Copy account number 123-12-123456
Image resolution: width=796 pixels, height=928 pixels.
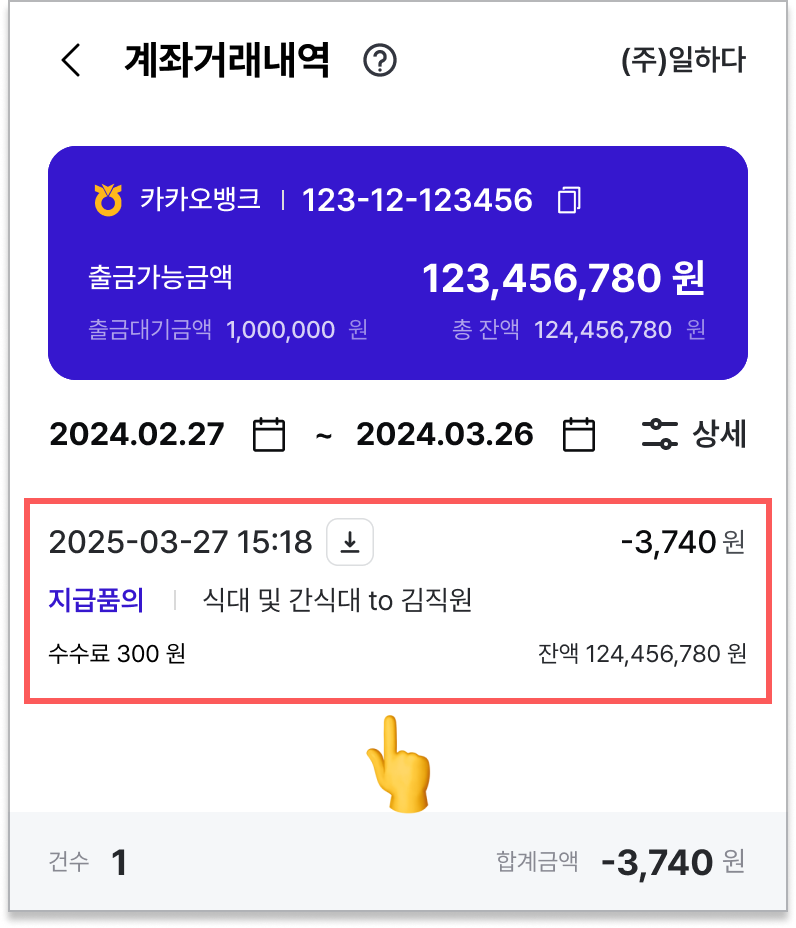tap(569, 200)
